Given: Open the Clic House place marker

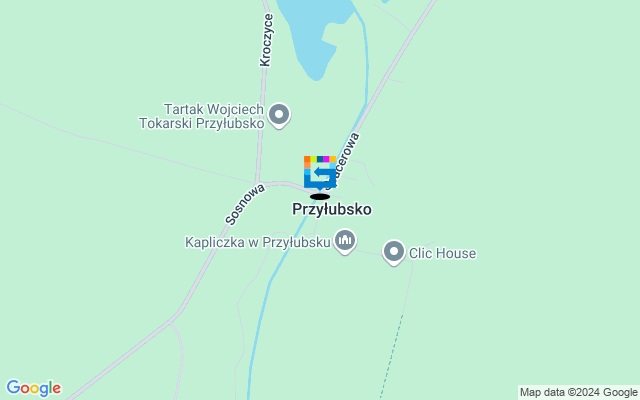Looking at the screenshot, I should [x=393, y=252].
